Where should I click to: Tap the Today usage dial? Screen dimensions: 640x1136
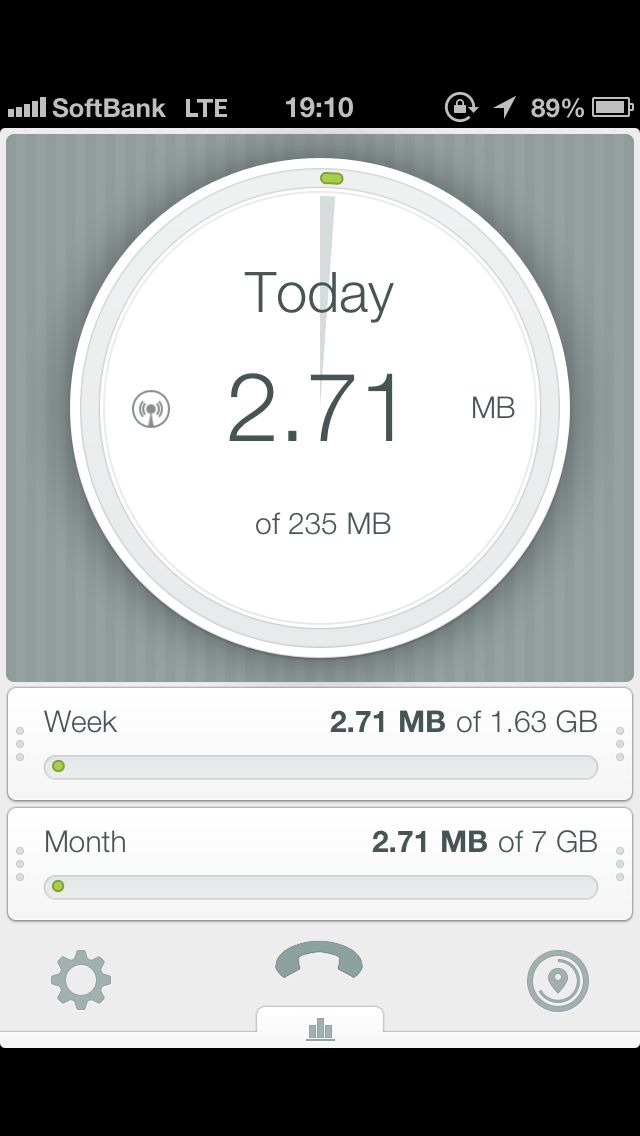tap(320, 408)
